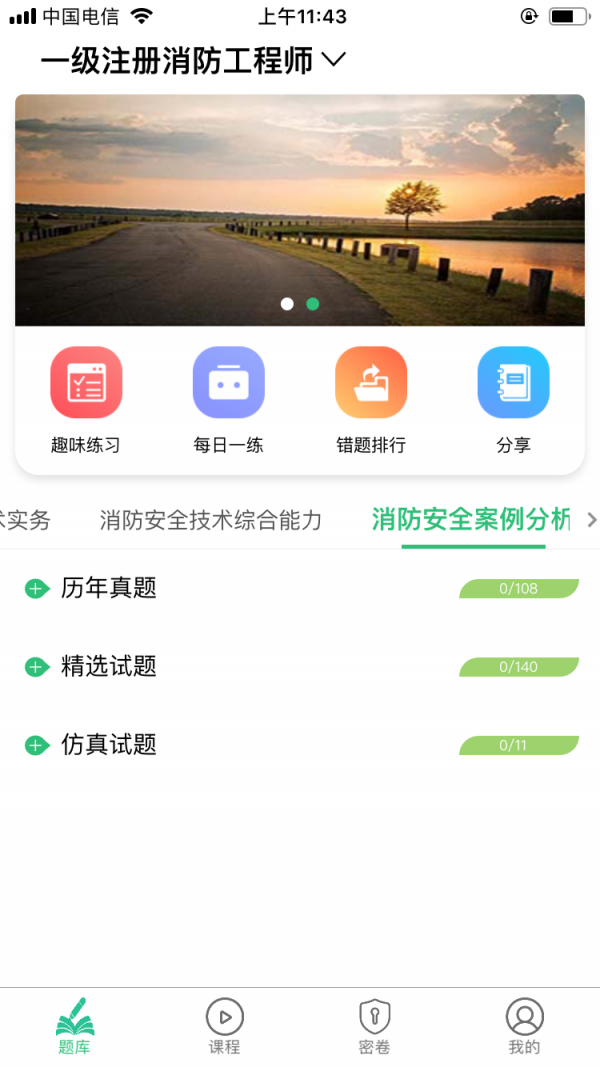Tap the second banner page indicator dot
This screenshot has width=600, height=1067.
pyautogui.click(x=313, y=304)
